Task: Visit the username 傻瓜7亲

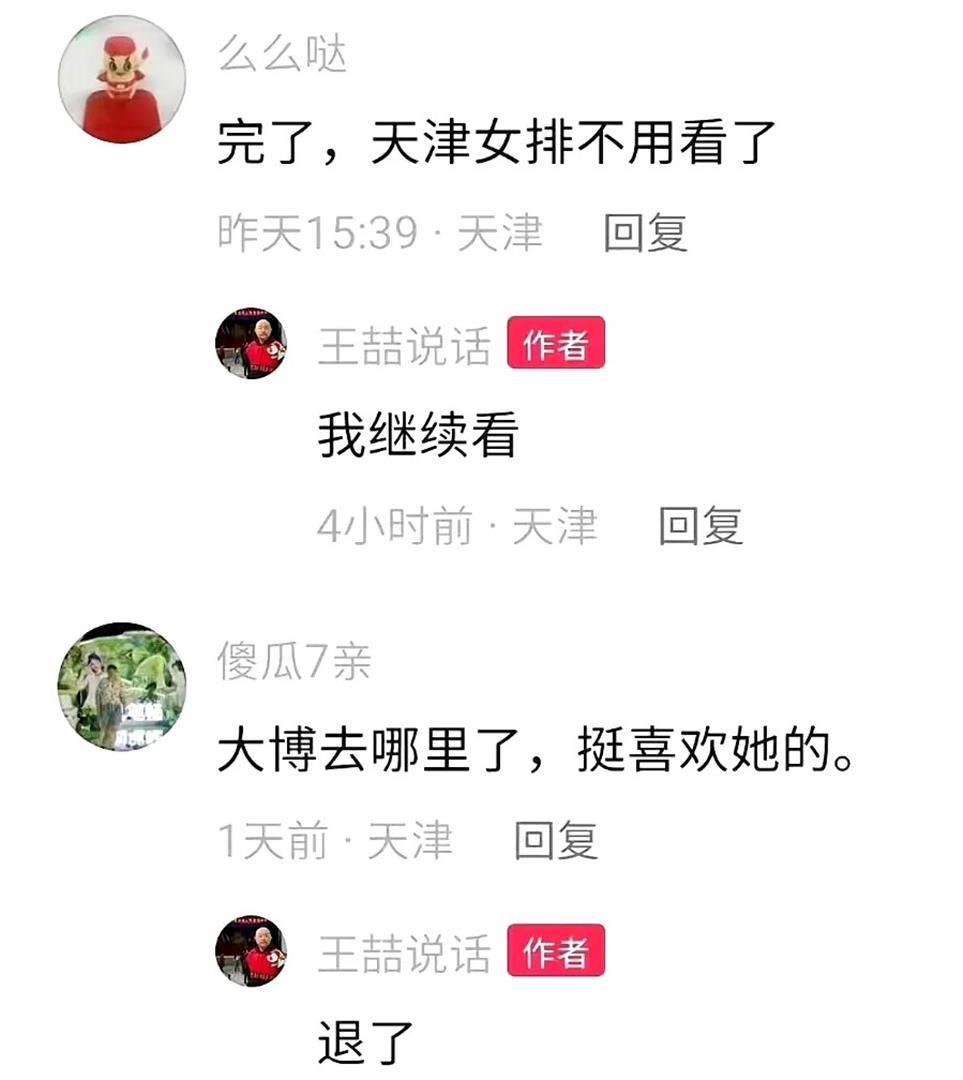Action: click(x=294, y=662)
